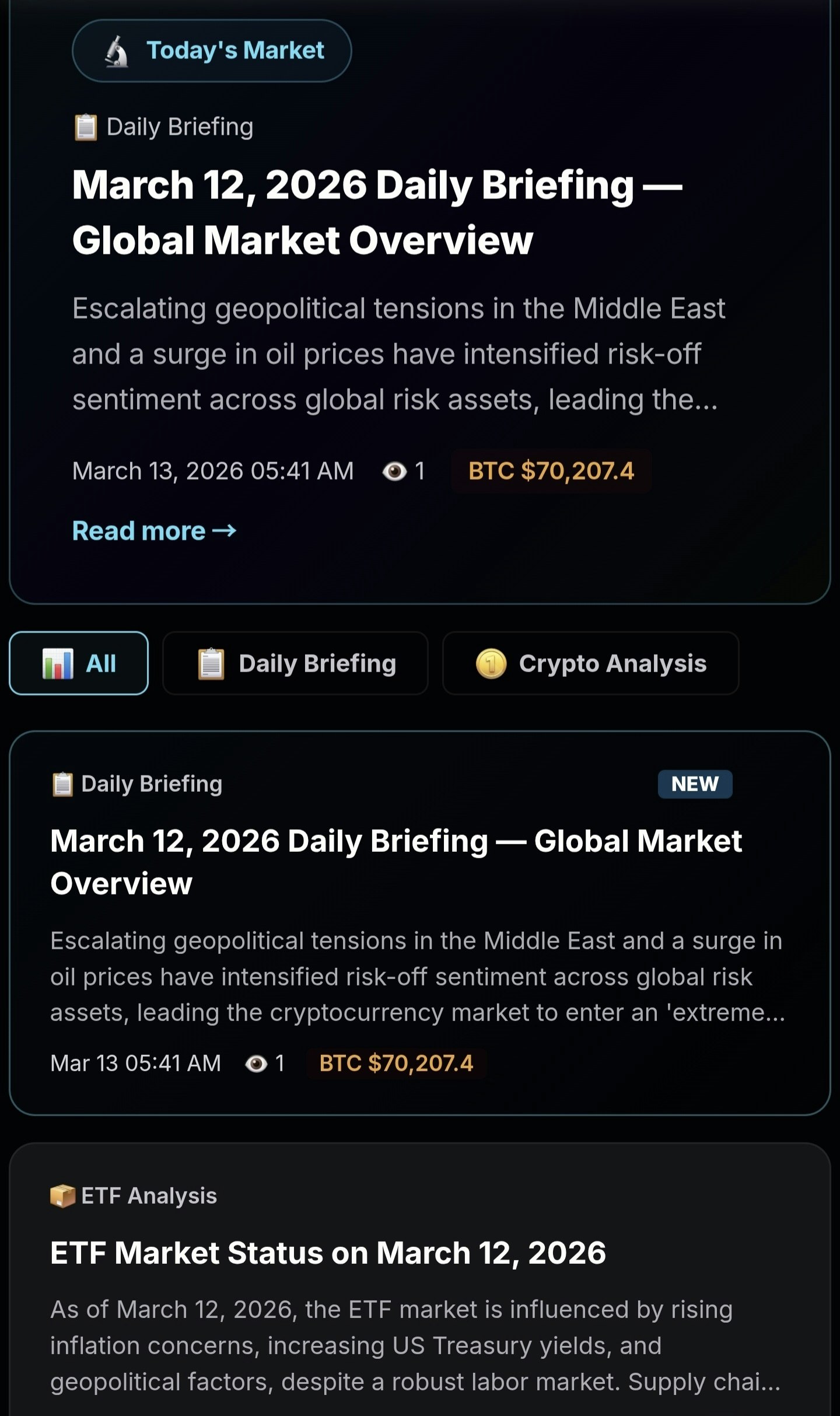The height and width of the screenshot is (1416, 840).
Task: Open the Read more link with arrow
Action: pos(154,530)
